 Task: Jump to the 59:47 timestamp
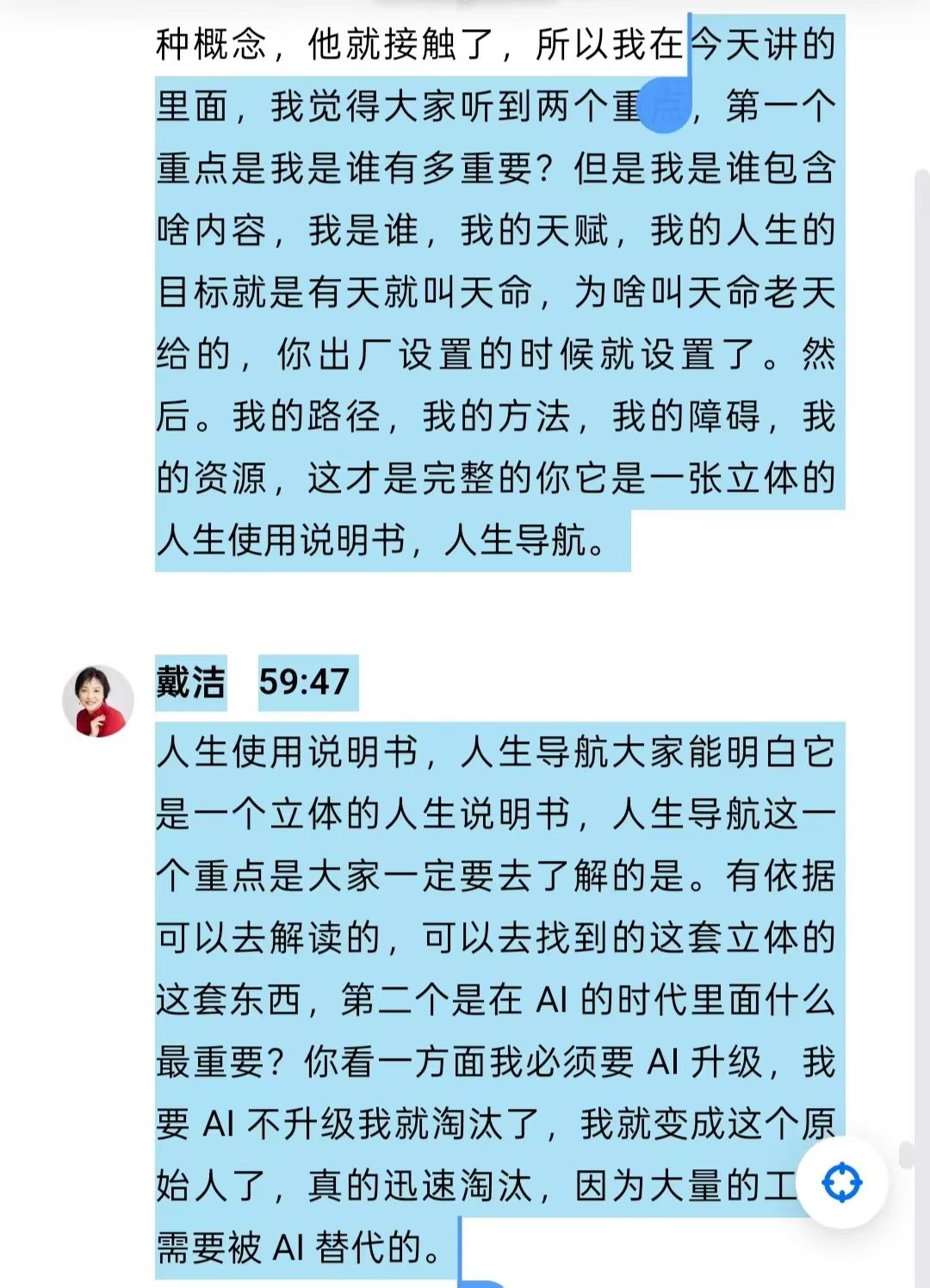(x=305, y=682)
